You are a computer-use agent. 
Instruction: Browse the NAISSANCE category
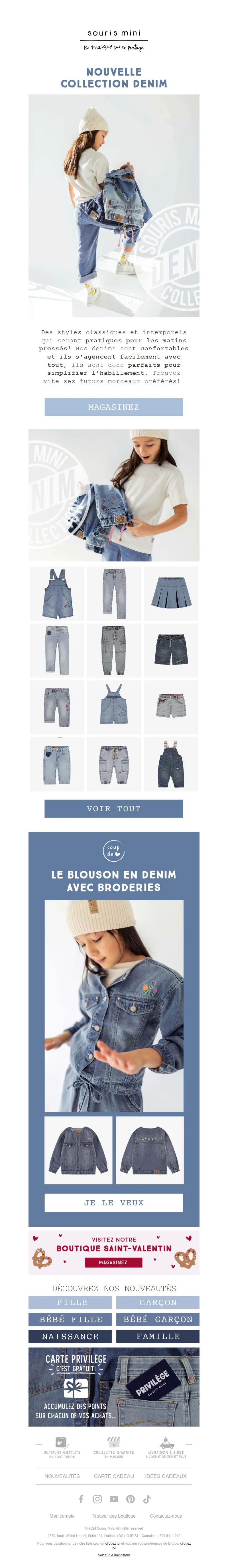point(70,1336)
